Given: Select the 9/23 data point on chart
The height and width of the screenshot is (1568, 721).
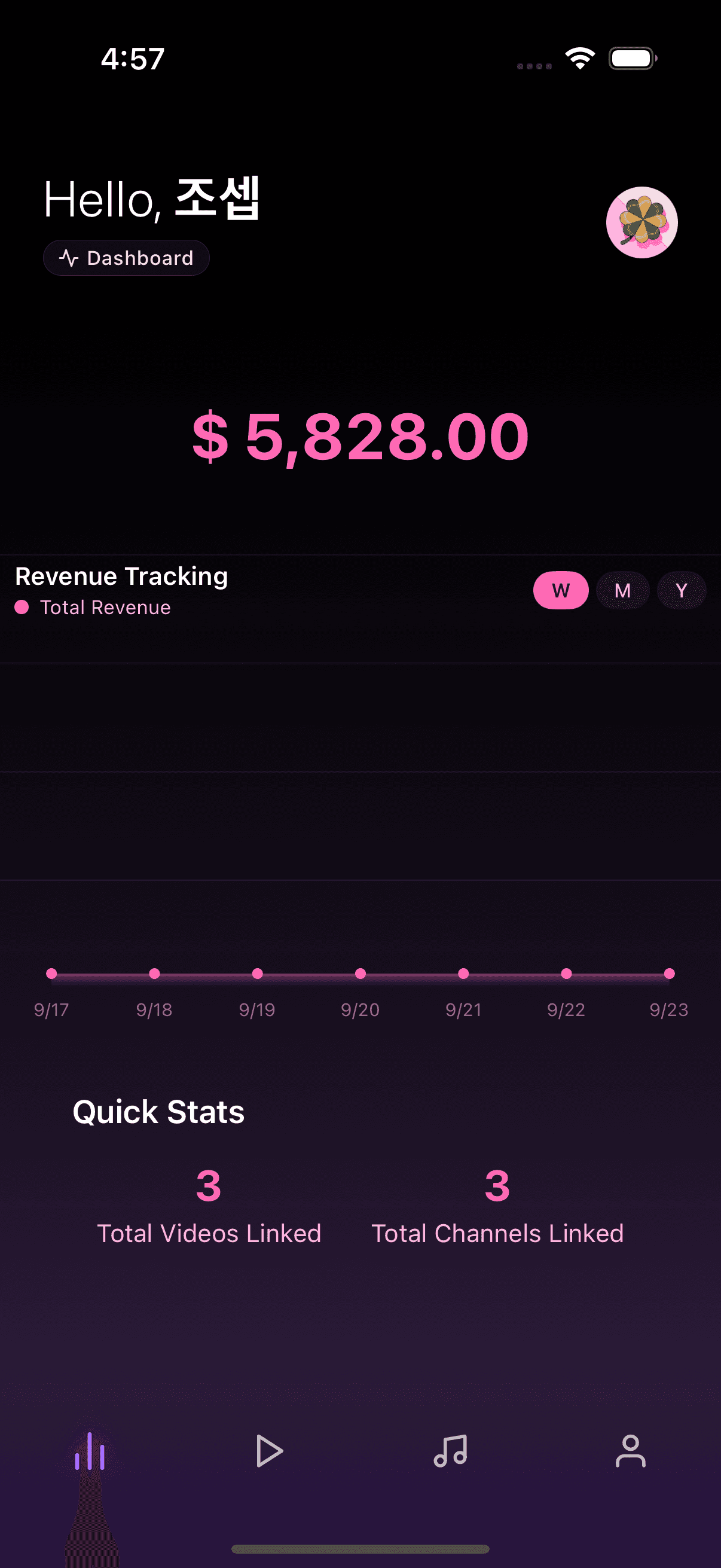Looking at the screenshot, I should [668, 974].
